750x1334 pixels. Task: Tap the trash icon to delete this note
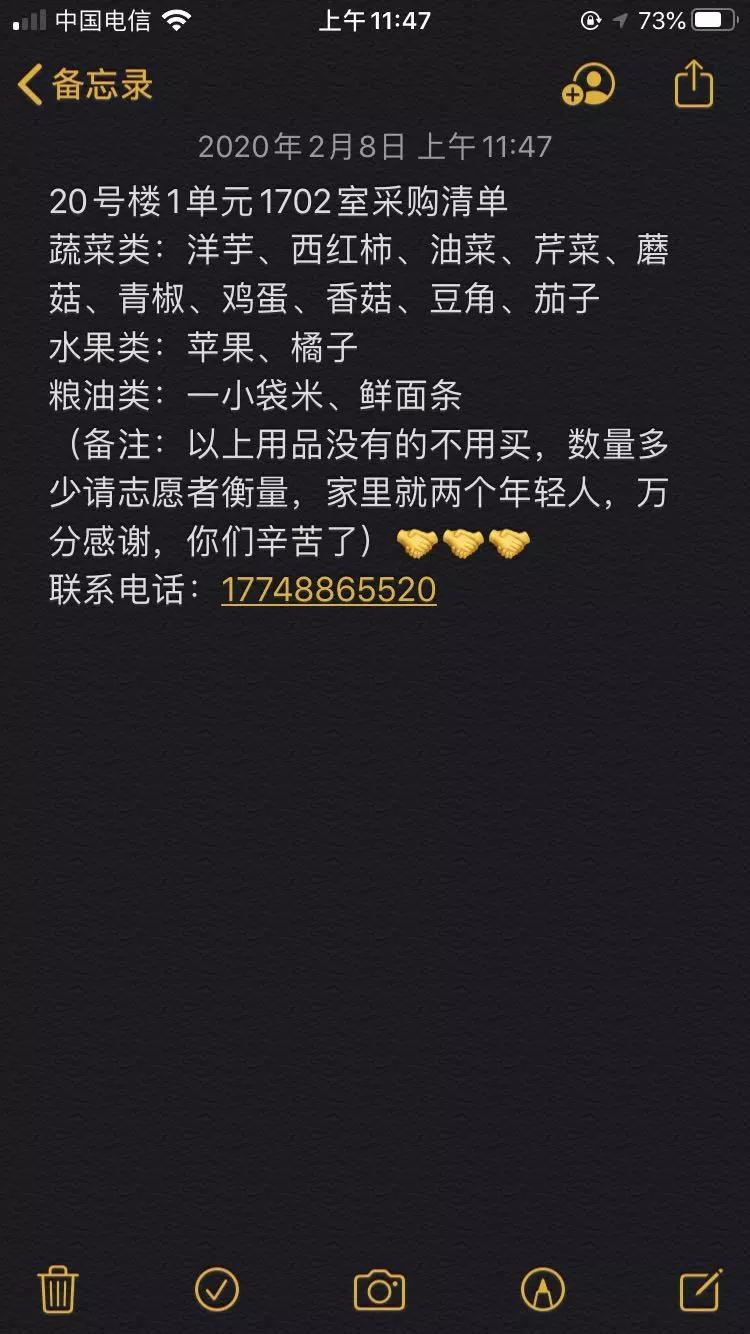(59, 1289)
